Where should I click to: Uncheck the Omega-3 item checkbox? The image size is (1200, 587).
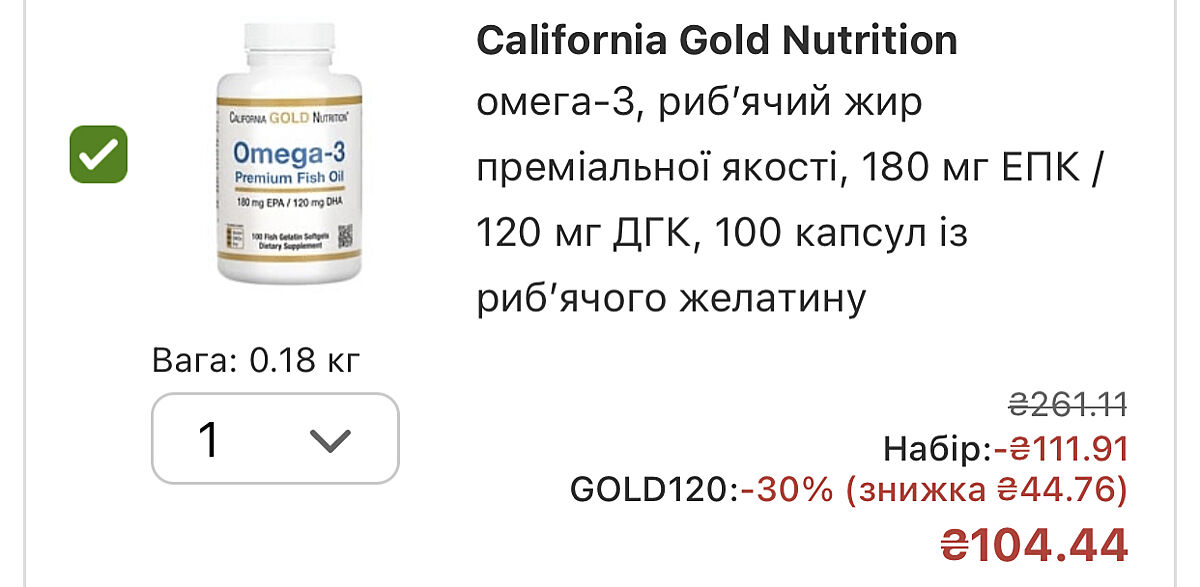(98, 154)
